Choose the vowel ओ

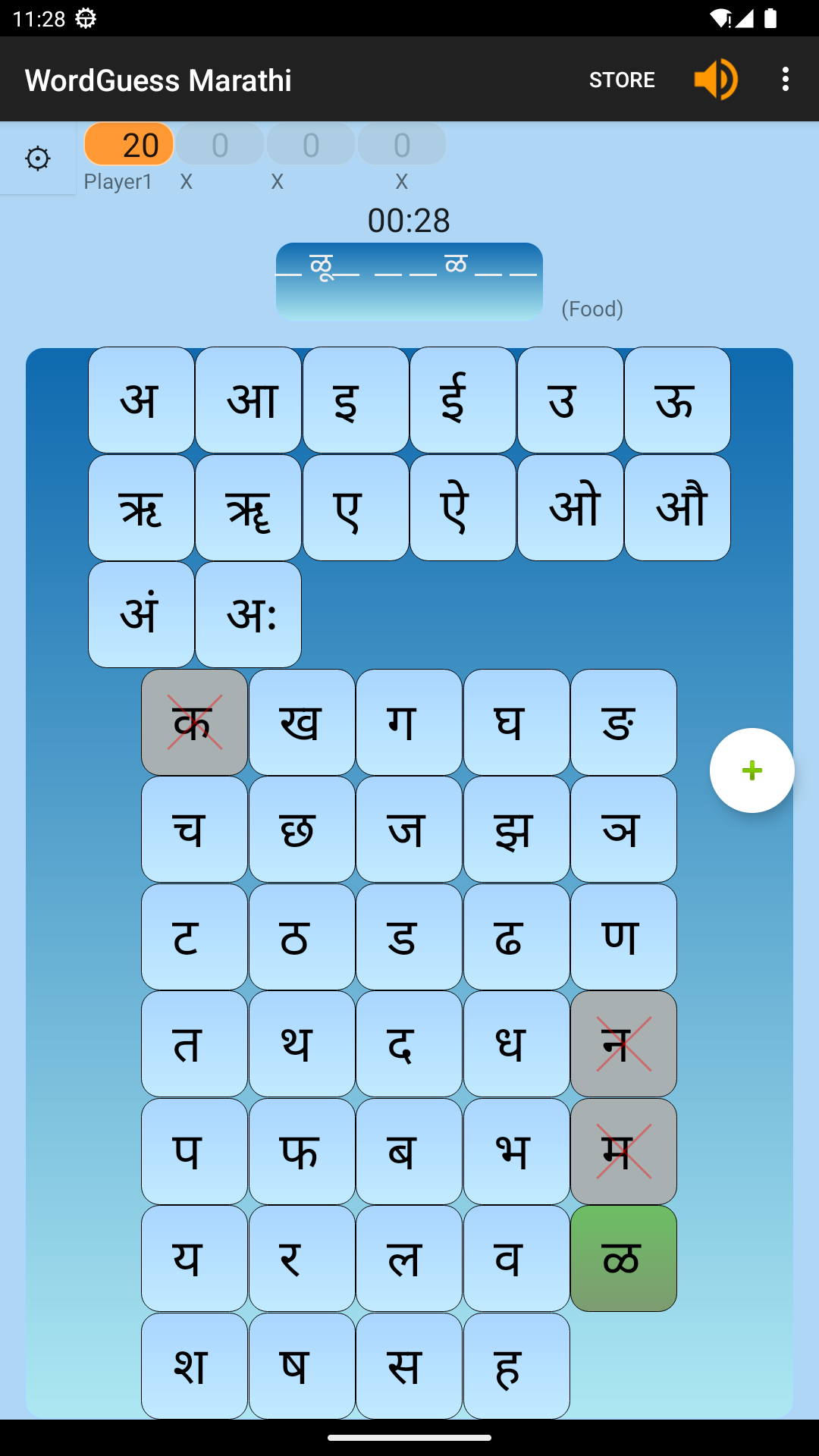[x=571, y=507]
